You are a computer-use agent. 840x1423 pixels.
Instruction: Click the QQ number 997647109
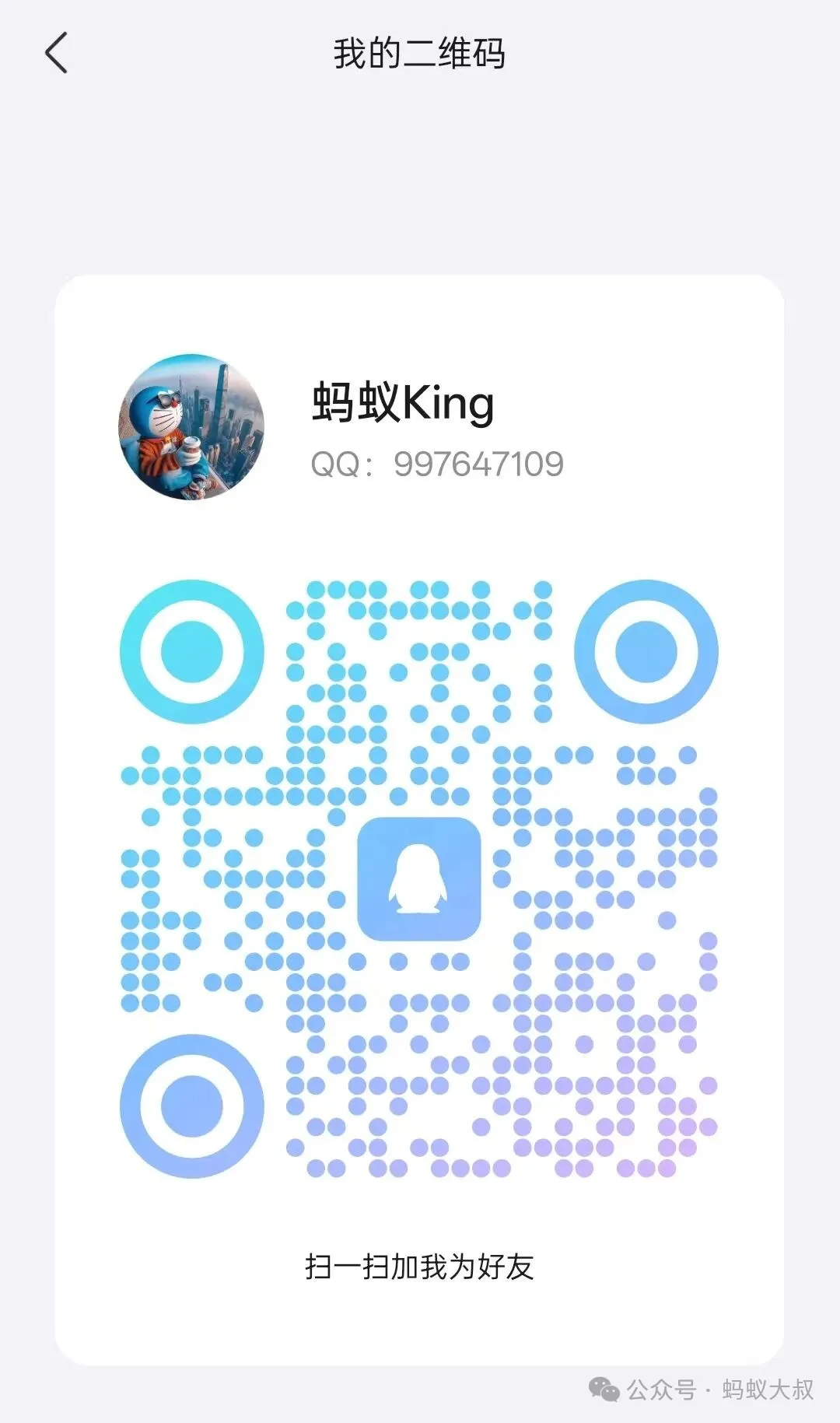(478, 464)
